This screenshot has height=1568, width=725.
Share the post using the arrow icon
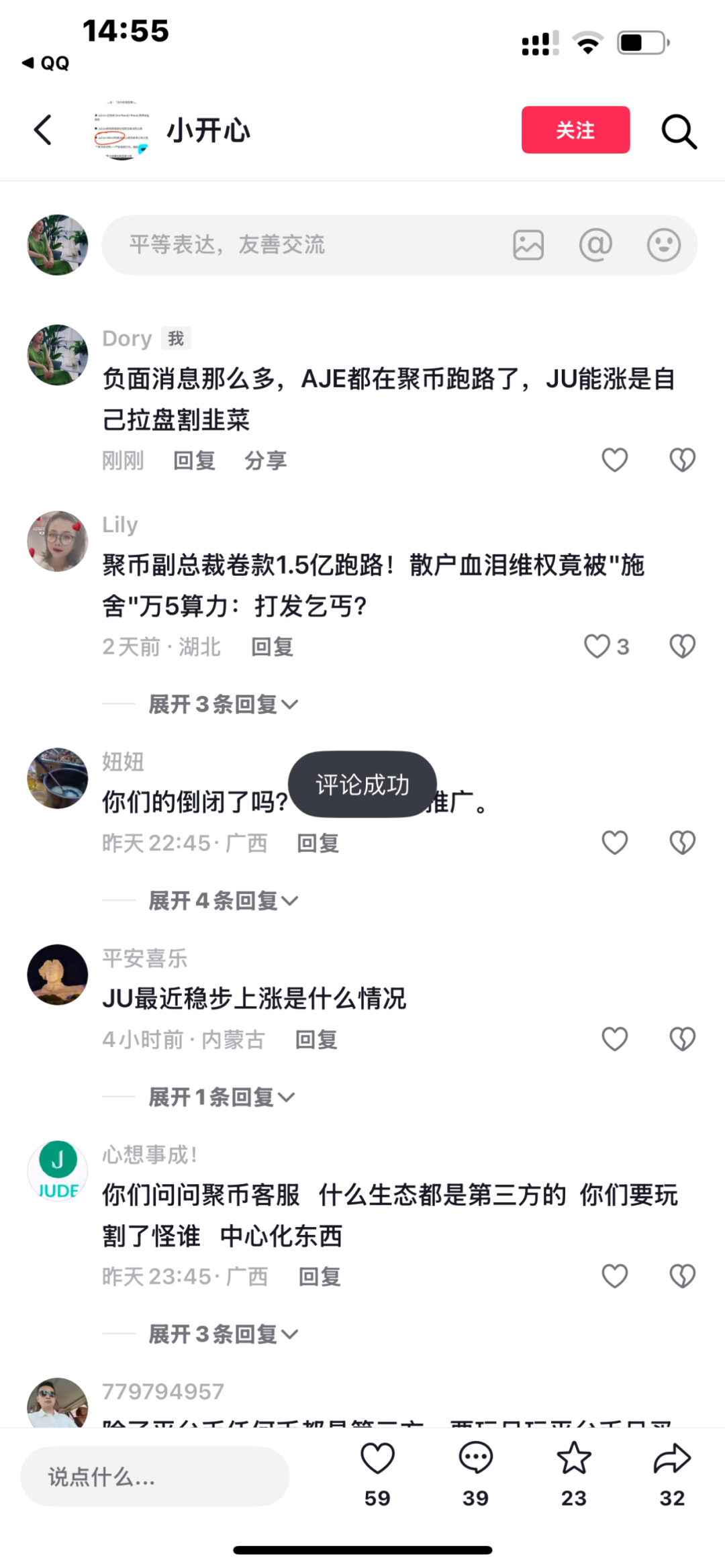point(671,1460)
